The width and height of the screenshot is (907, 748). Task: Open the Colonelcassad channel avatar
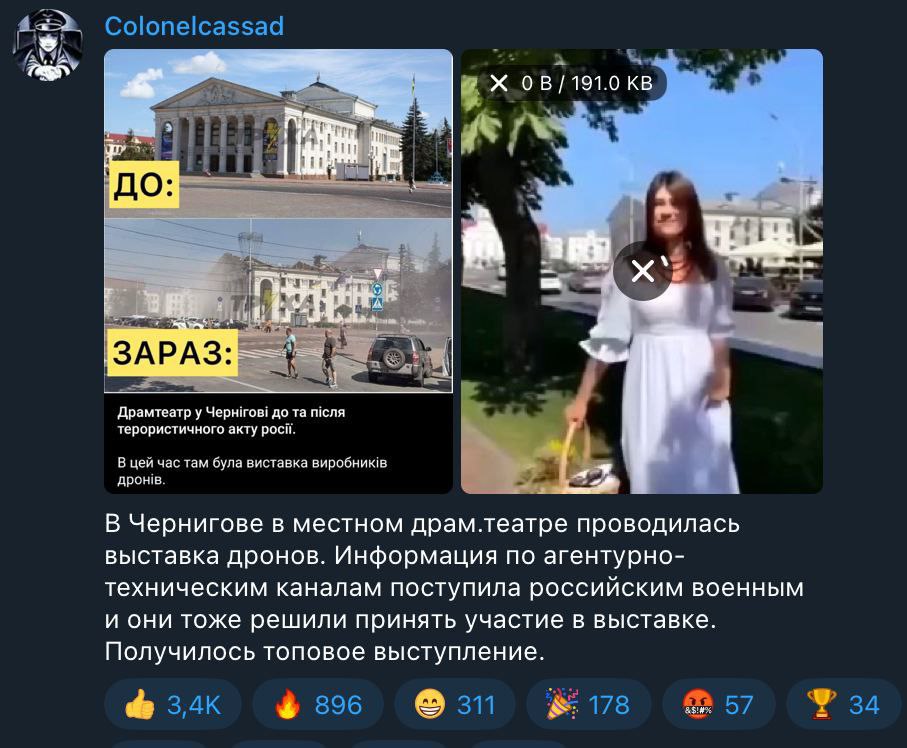point(47,45)
